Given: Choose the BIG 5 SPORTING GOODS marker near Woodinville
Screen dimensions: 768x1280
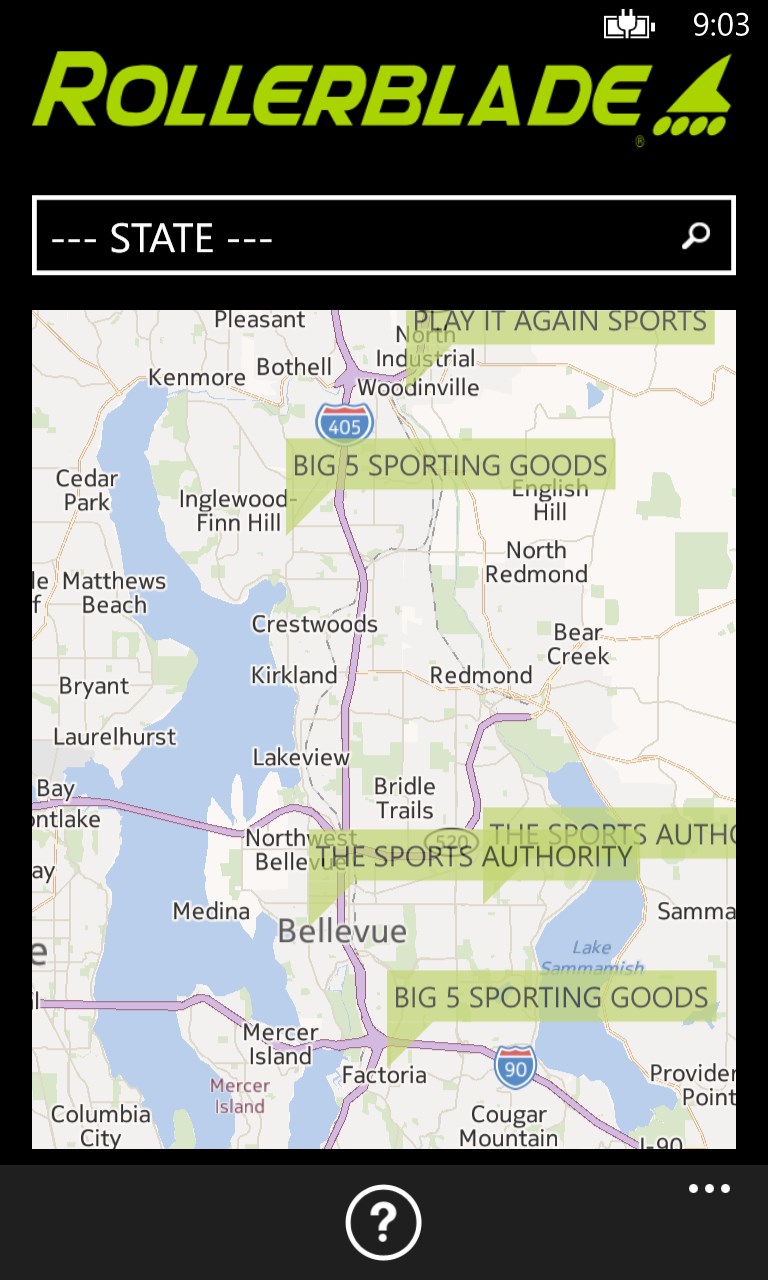Looking at the screenshot, I should pos(450,465).
